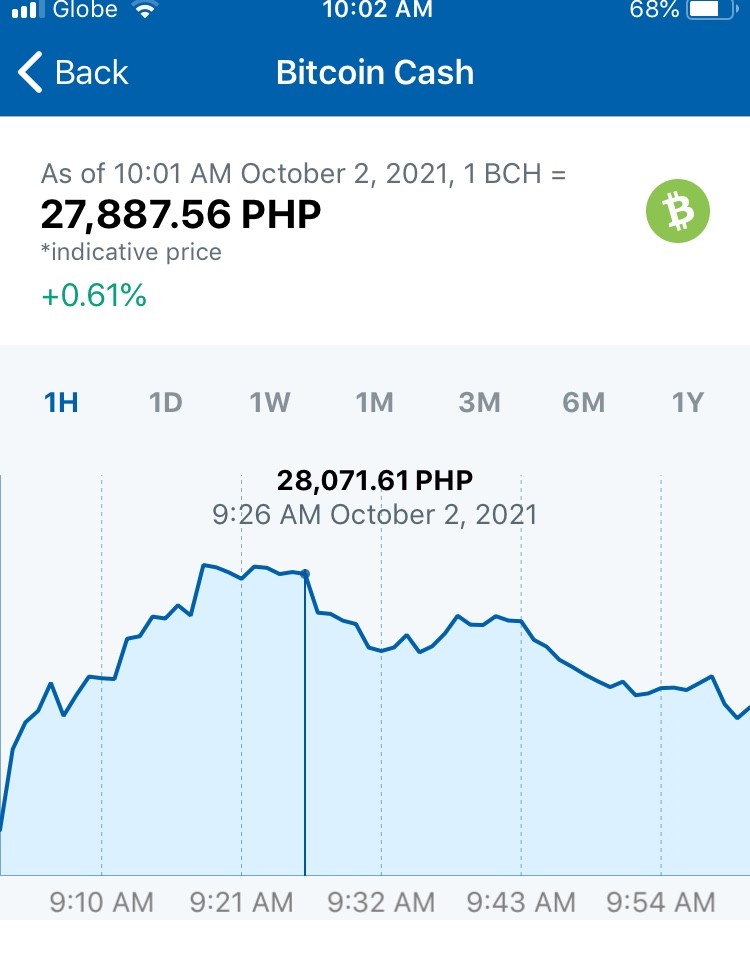Select the 1H chart range
The image size is (750, 962).
pos(61,402)
